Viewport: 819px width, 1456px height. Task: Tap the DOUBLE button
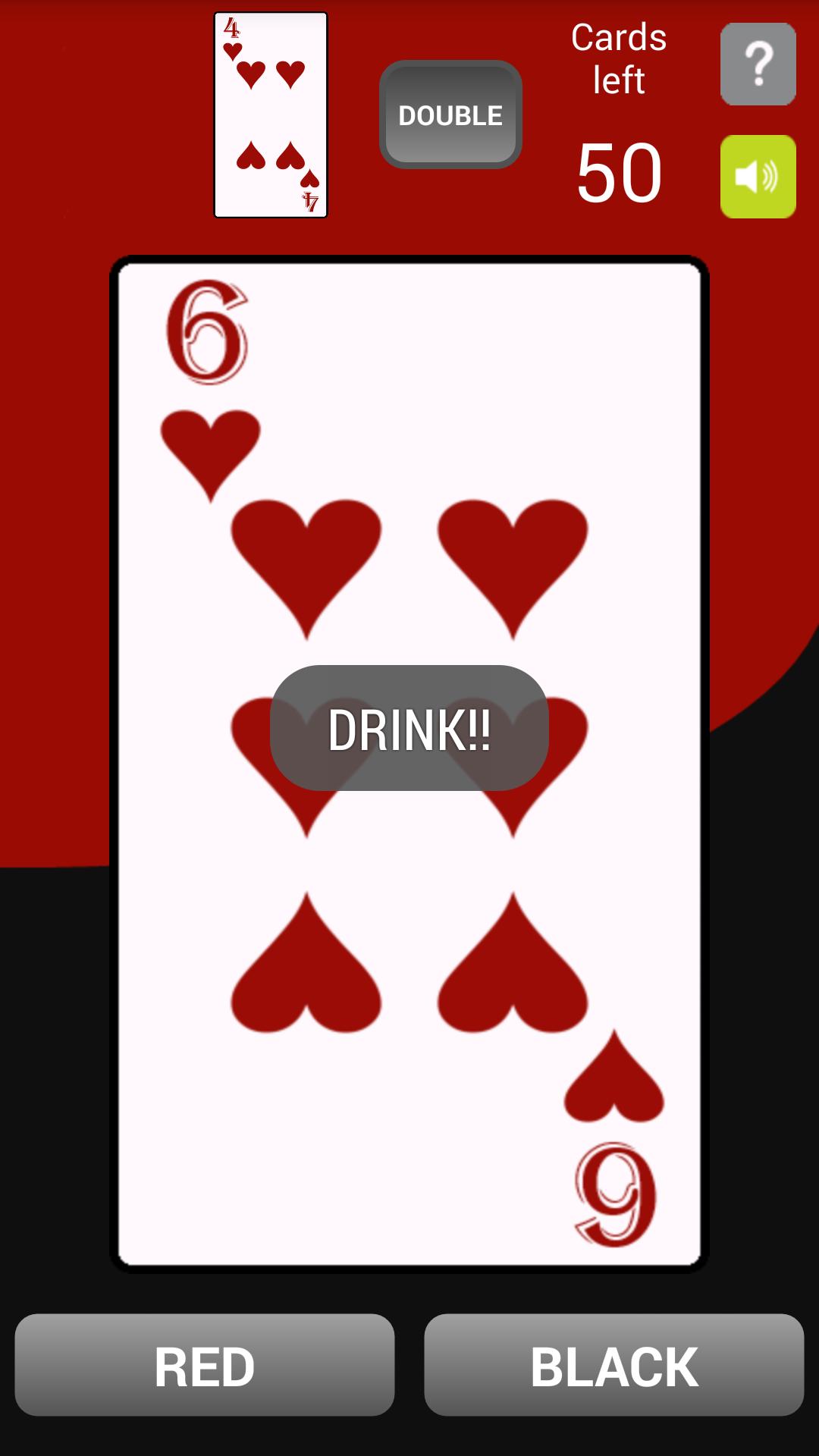[x=450, y=115]
